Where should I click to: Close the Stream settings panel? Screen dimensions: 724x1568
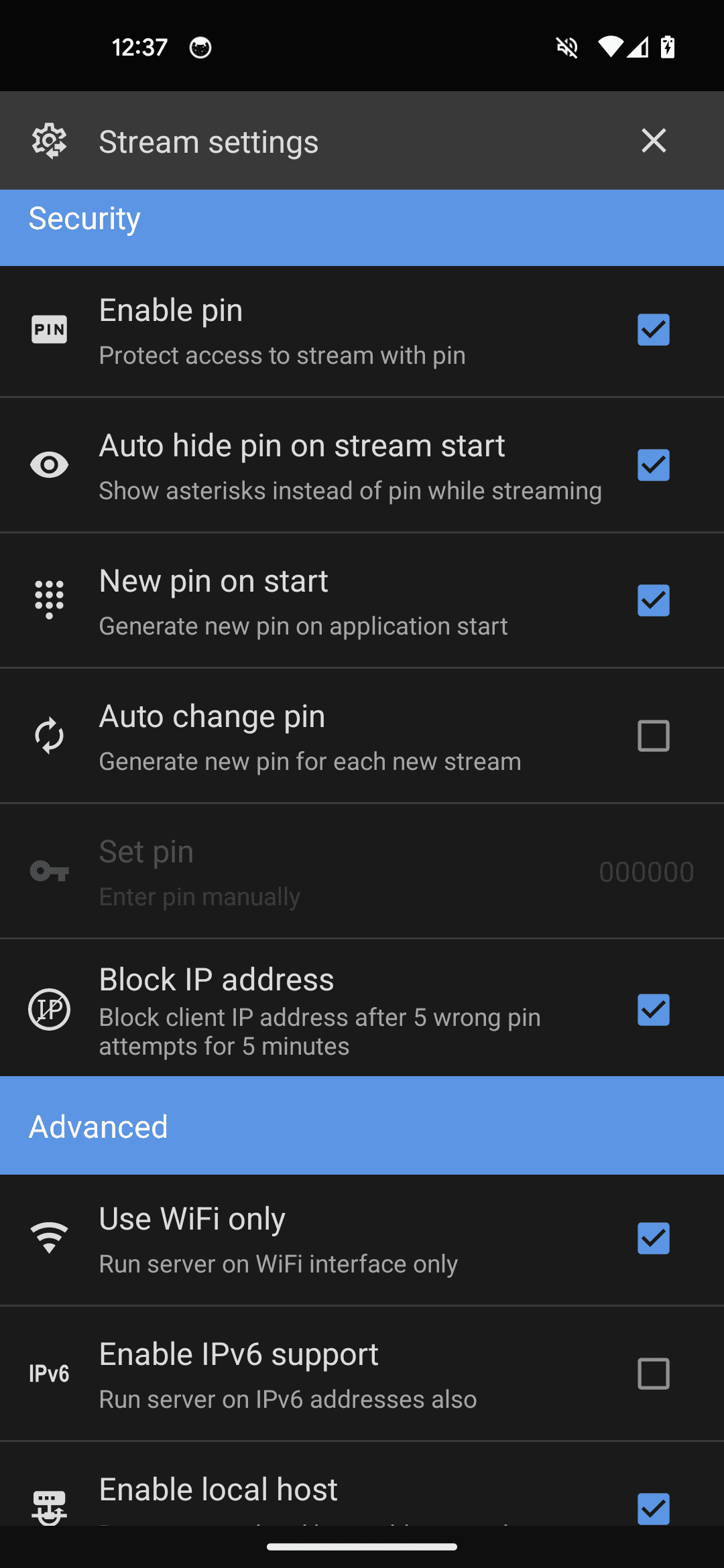(654, 141)
